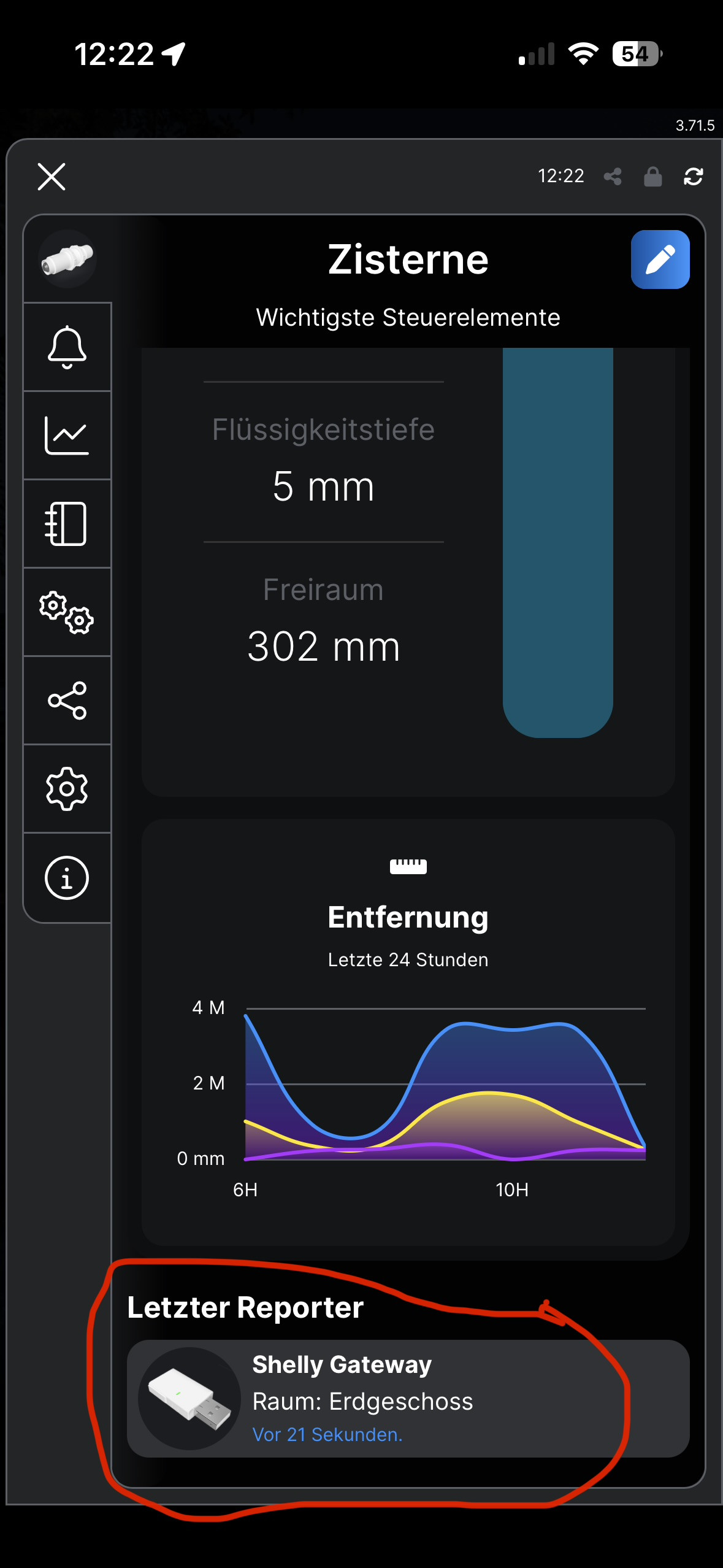Open the statistics chart tab

67,436
